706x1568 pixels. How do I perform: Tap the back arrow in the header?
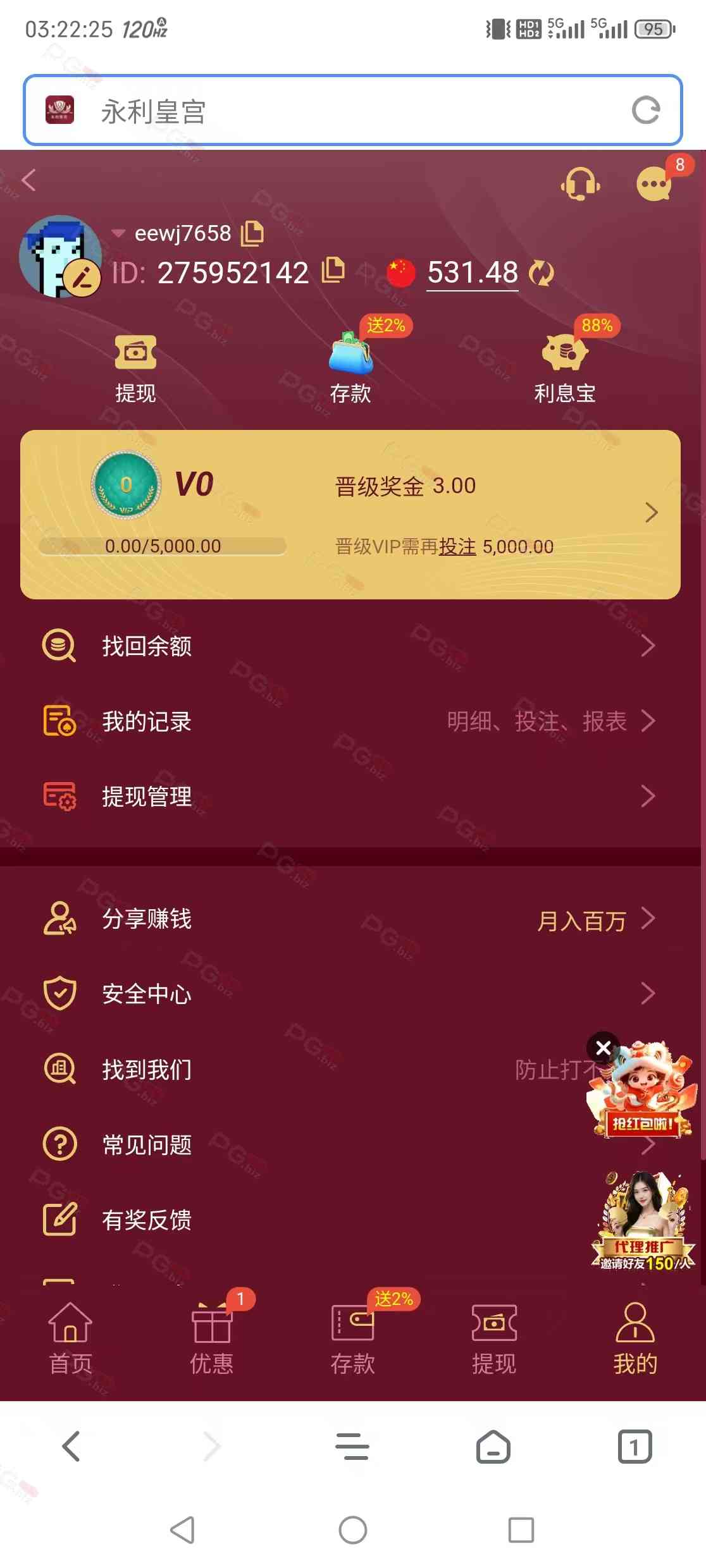click(x=29, y=180)
